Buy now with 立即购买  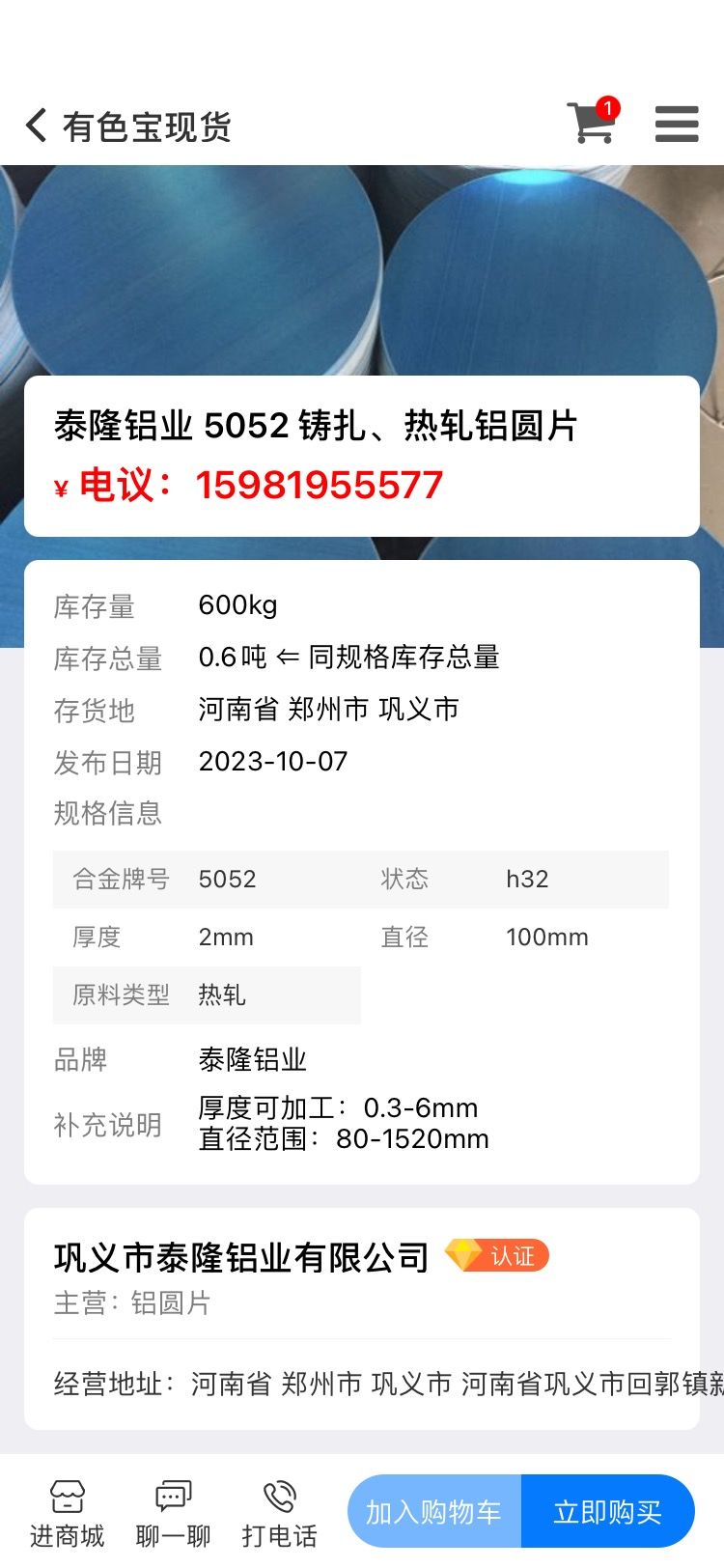608,1511
